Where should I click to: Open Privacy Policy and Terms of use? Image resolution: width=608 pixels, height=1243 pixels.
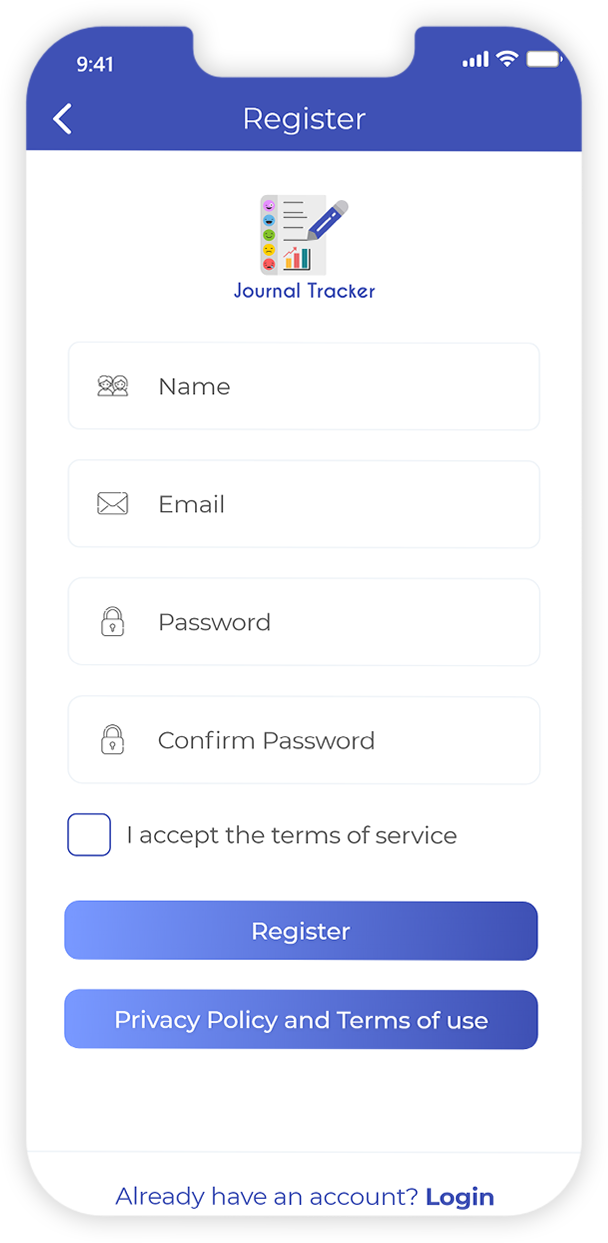click(301, 1020)
